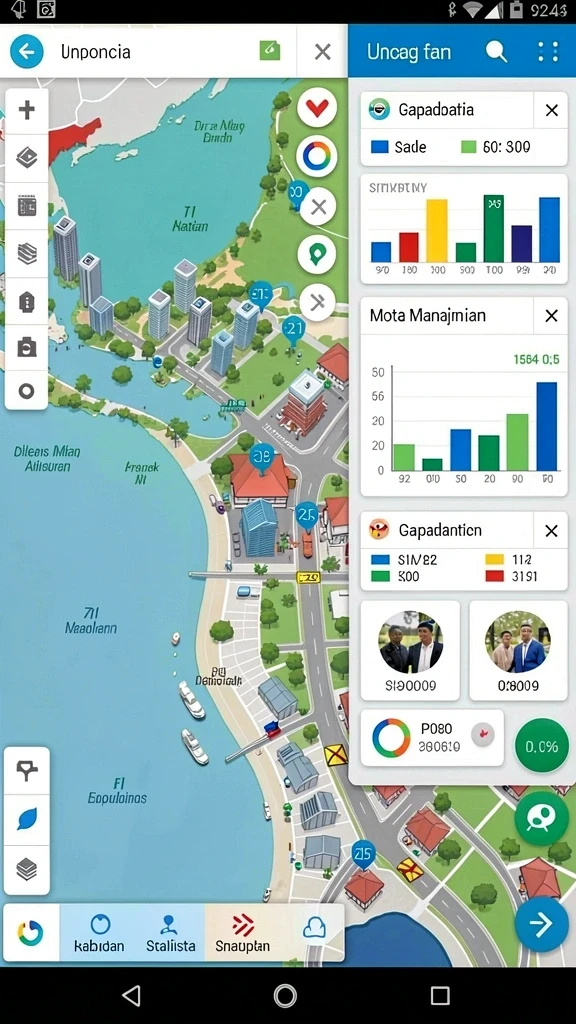Image resolution: width=576 pixels, height=1024 pixels.
Task: Open search in the Uncag fan panel
Action: point(496,52)
